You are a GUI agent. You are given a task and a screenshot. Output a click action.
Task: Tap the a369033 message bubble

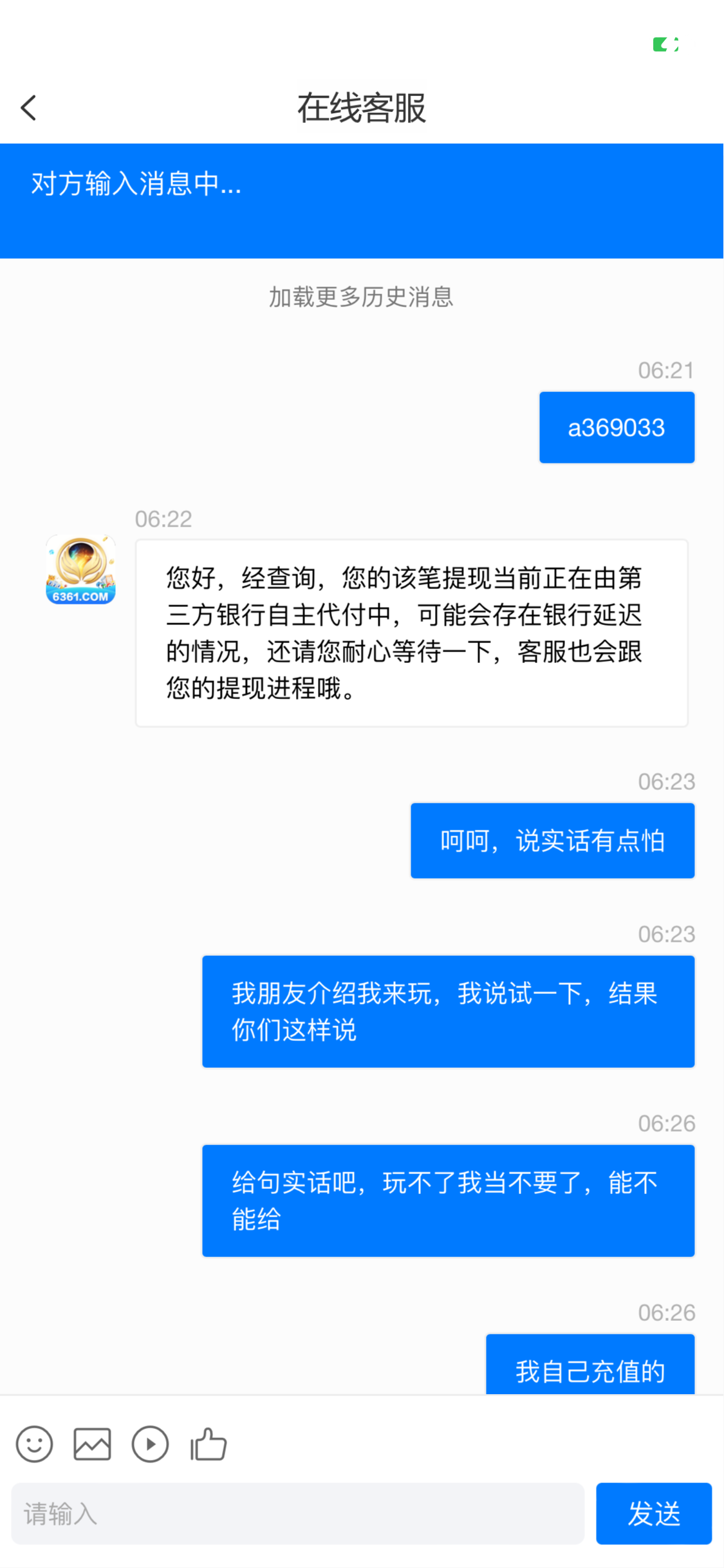(x=616, y=427)
